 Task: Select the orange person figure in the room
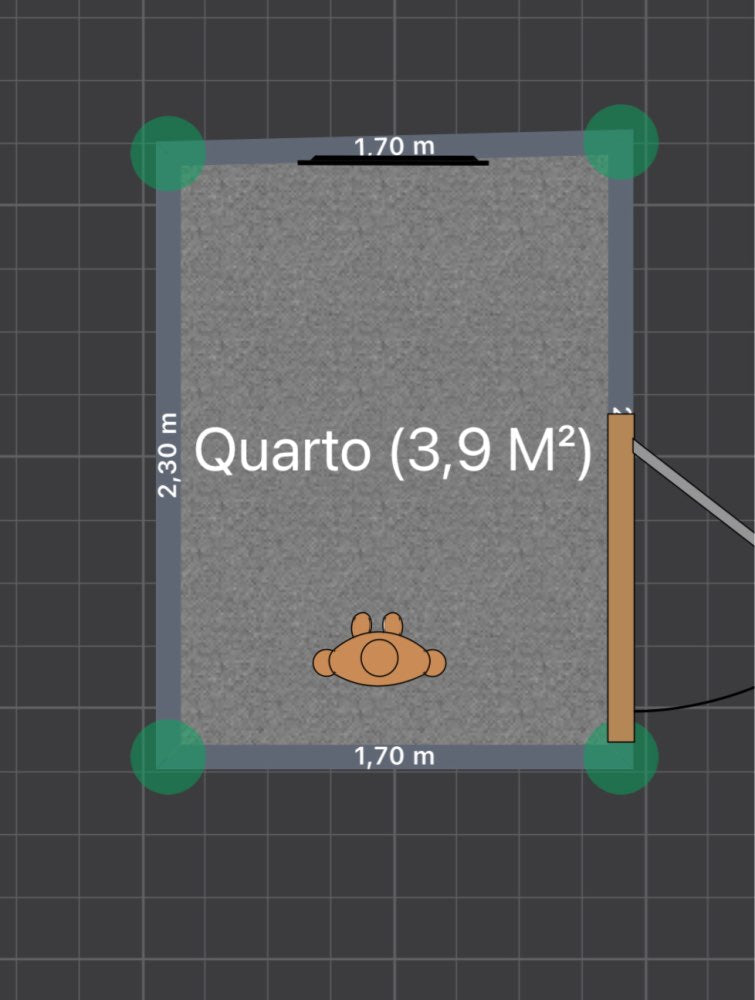pos(379,657)
